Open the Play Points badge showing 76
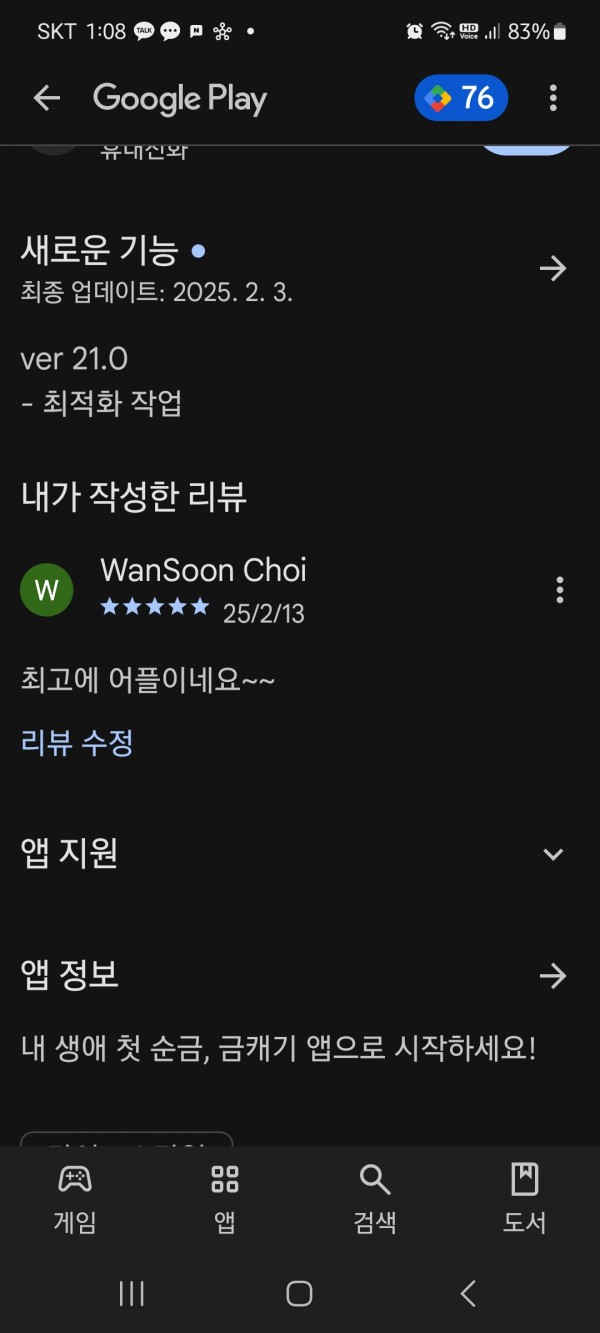The image size is (600, 1333). [461, 98]
